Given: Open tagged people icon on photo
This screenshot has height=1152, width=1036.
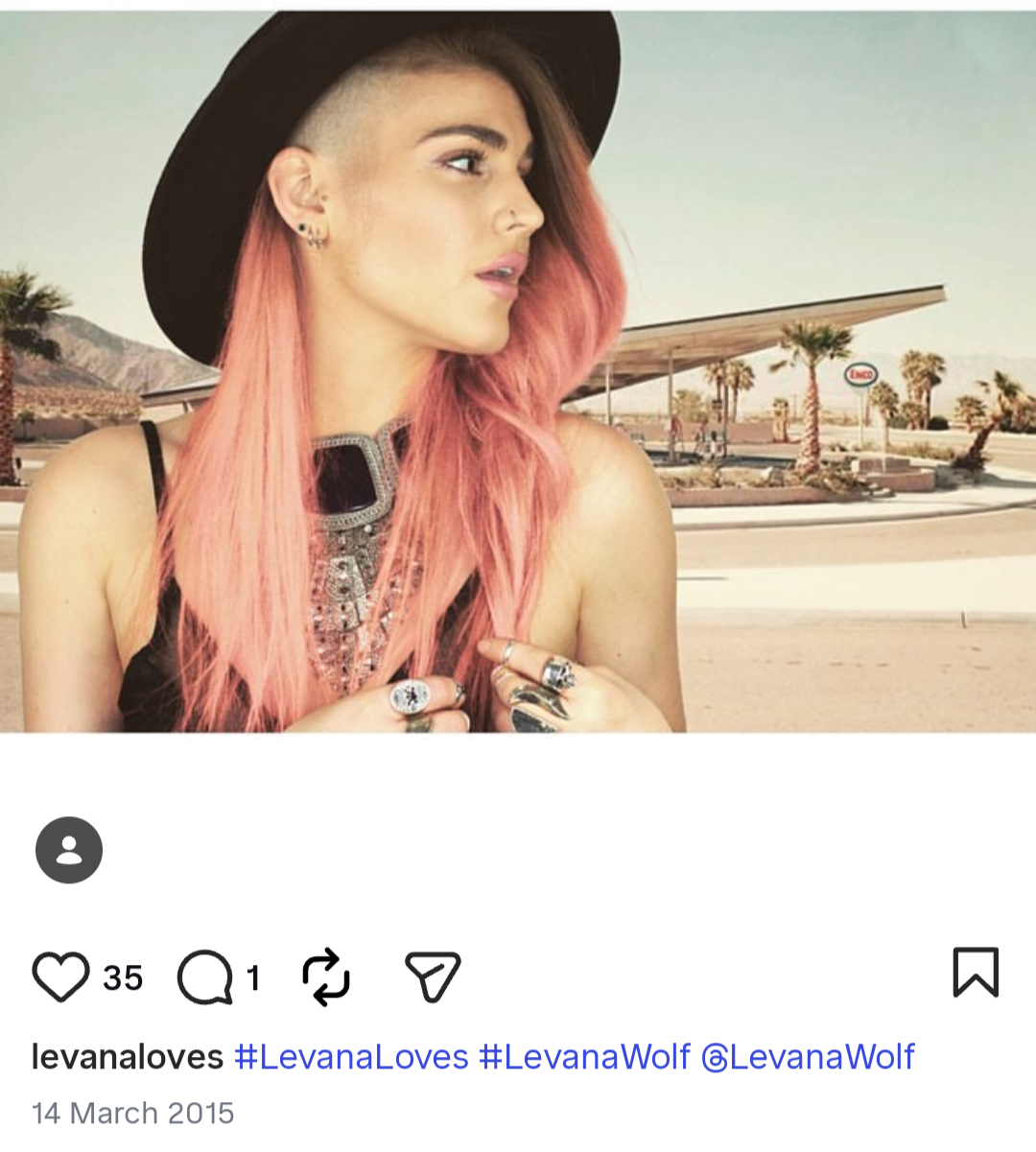Looking at the screenshot, I should pos(69,850).
